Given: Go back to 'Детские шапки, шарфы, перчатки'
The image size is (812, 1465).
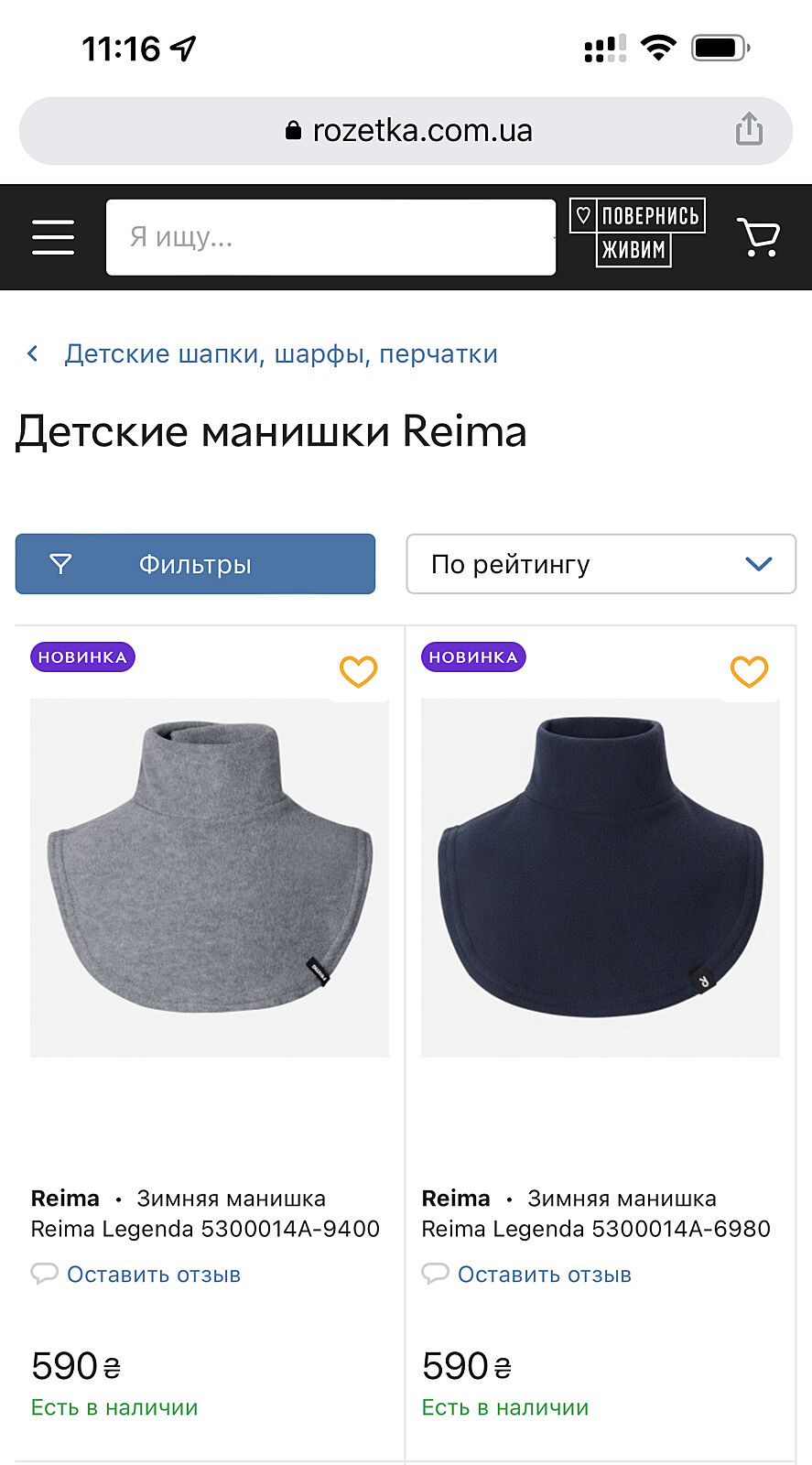Looking at the screenshot, I should 280,353.
